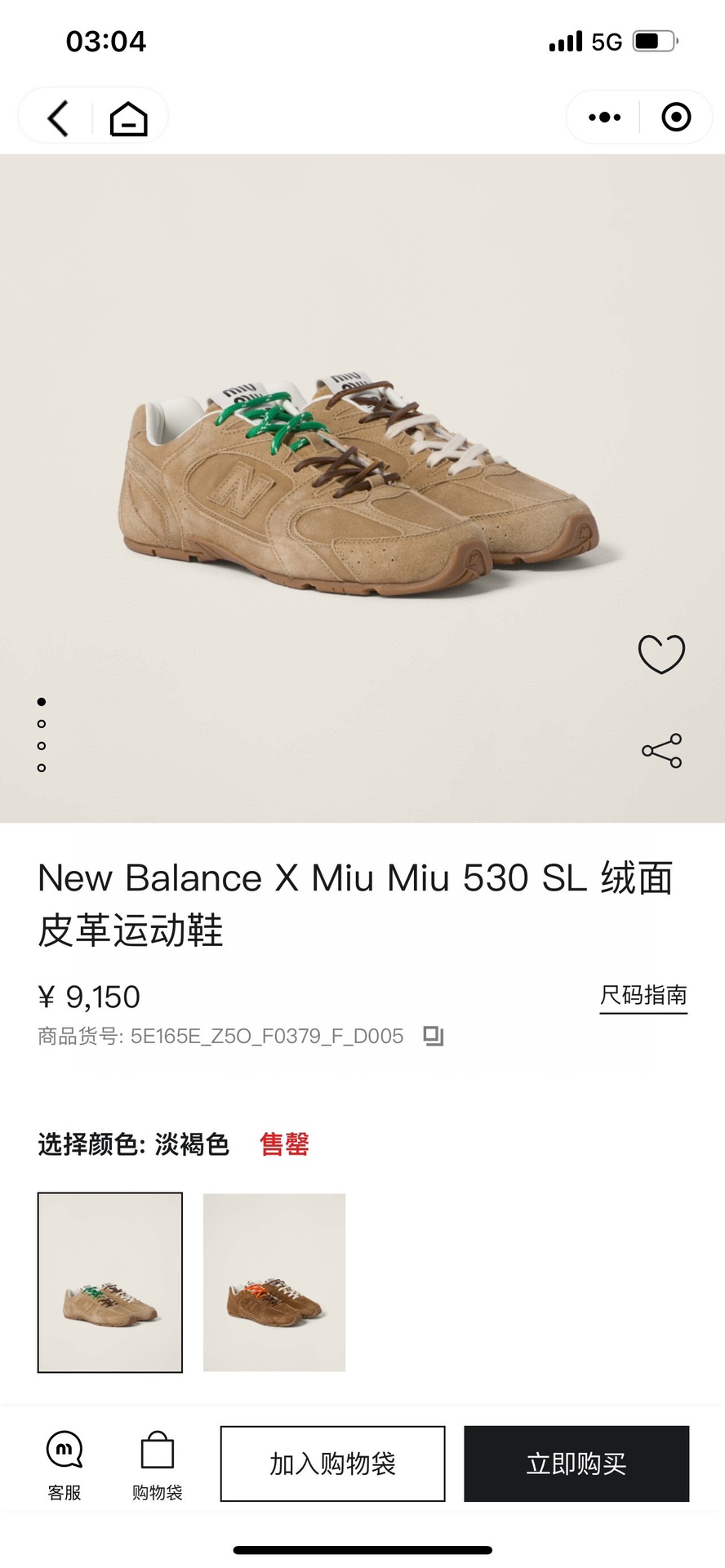Tap 加入购物袋 to add to bag
Image resolution: width=725 pixels, height=1568 pixels.
tap(333, 1464)
